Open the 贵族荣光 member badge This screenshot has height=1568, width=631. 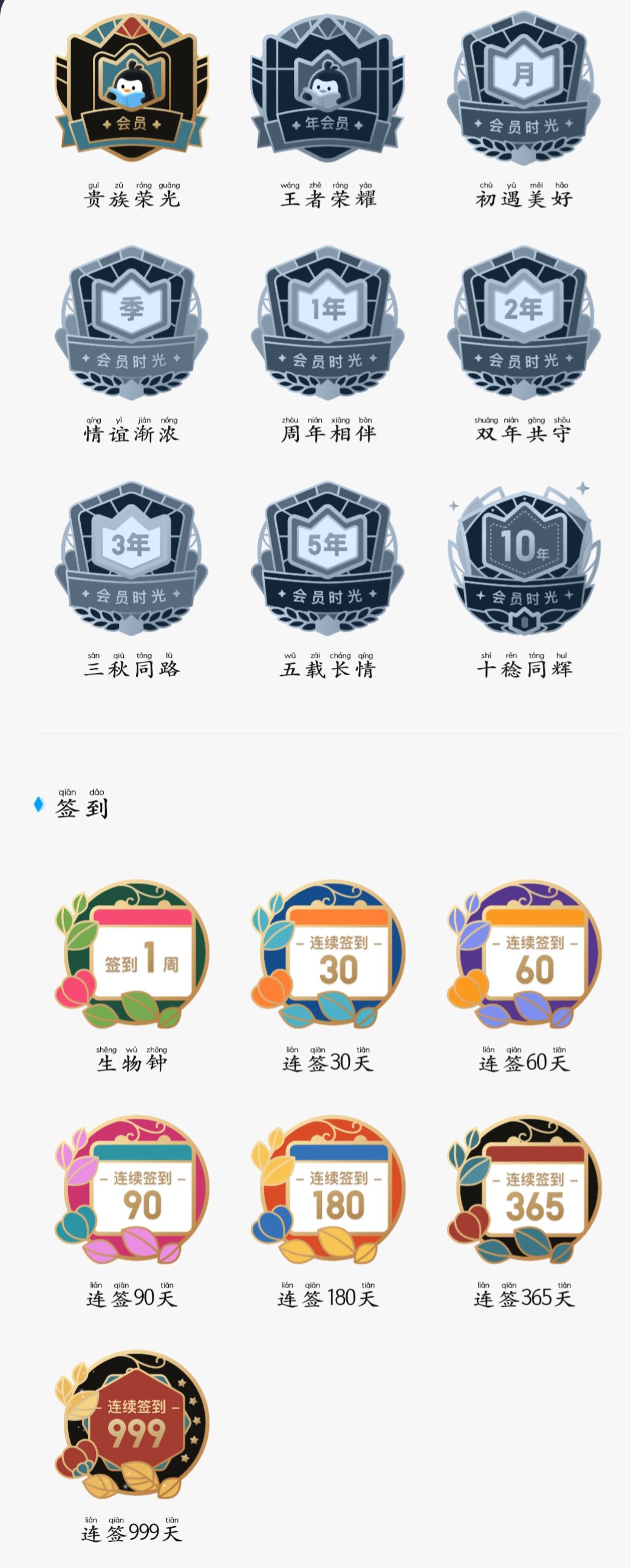[x=131, y=89]
